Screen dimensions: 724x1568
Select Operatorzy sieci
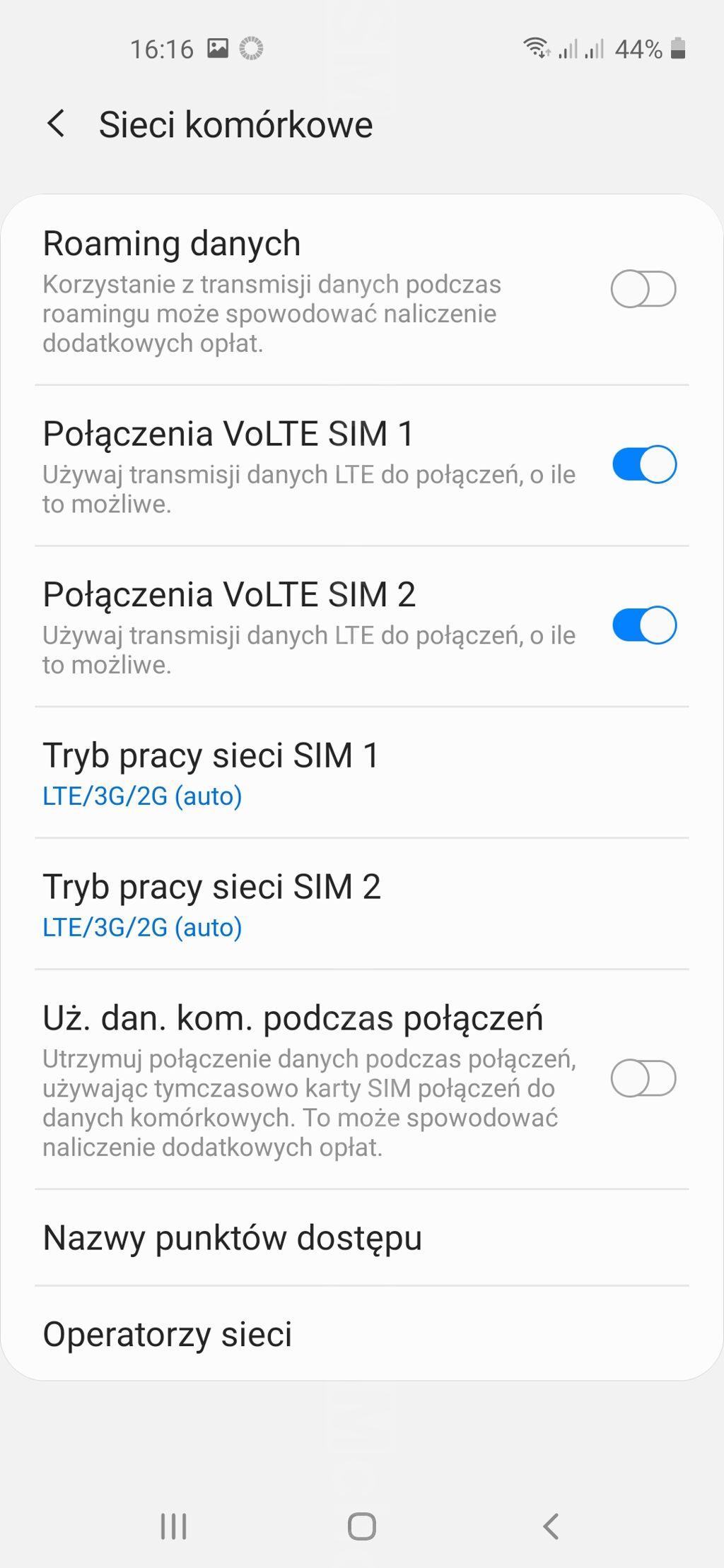tap(362, 1333)
